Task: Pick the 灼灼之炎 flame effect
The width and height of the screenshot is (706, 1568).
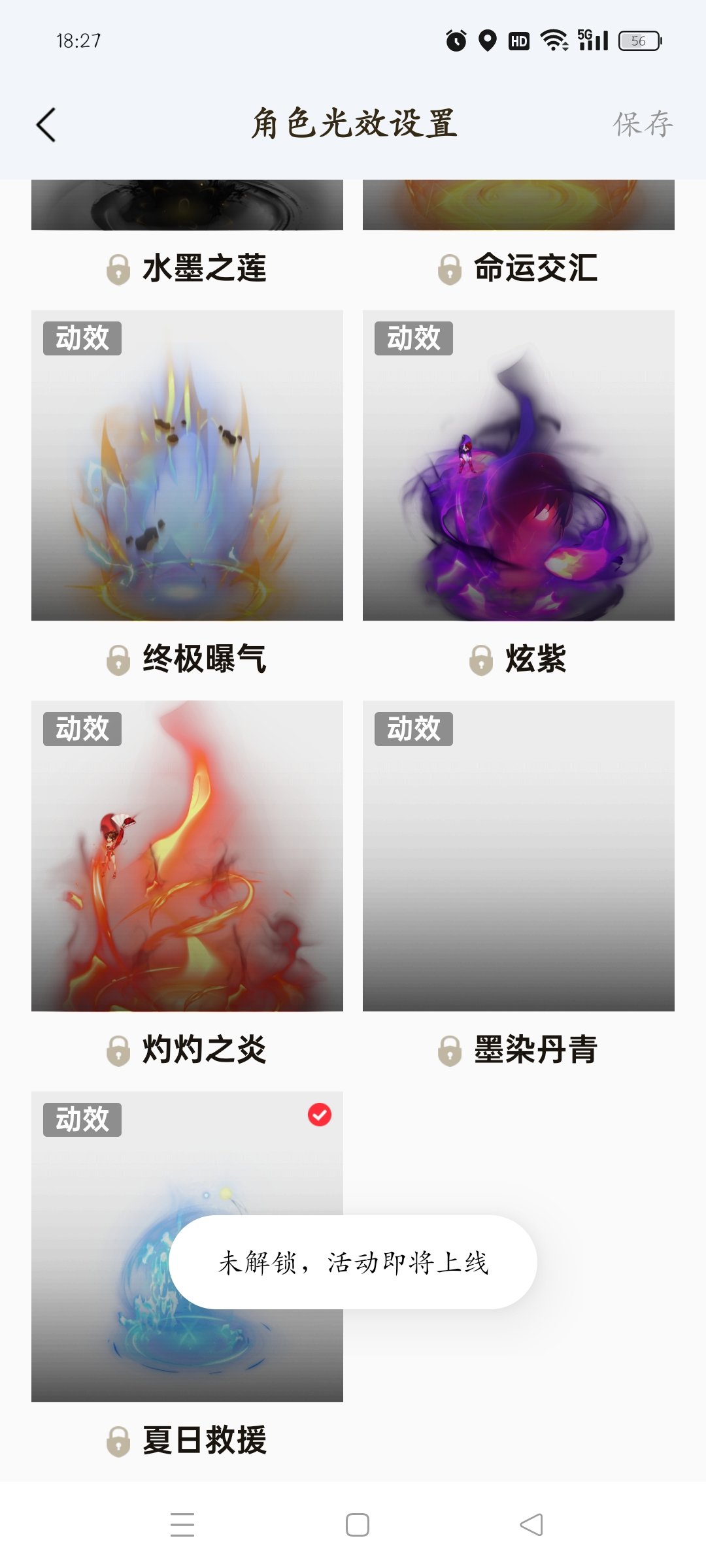Action: pyautogui.click(x=187, y=856)
